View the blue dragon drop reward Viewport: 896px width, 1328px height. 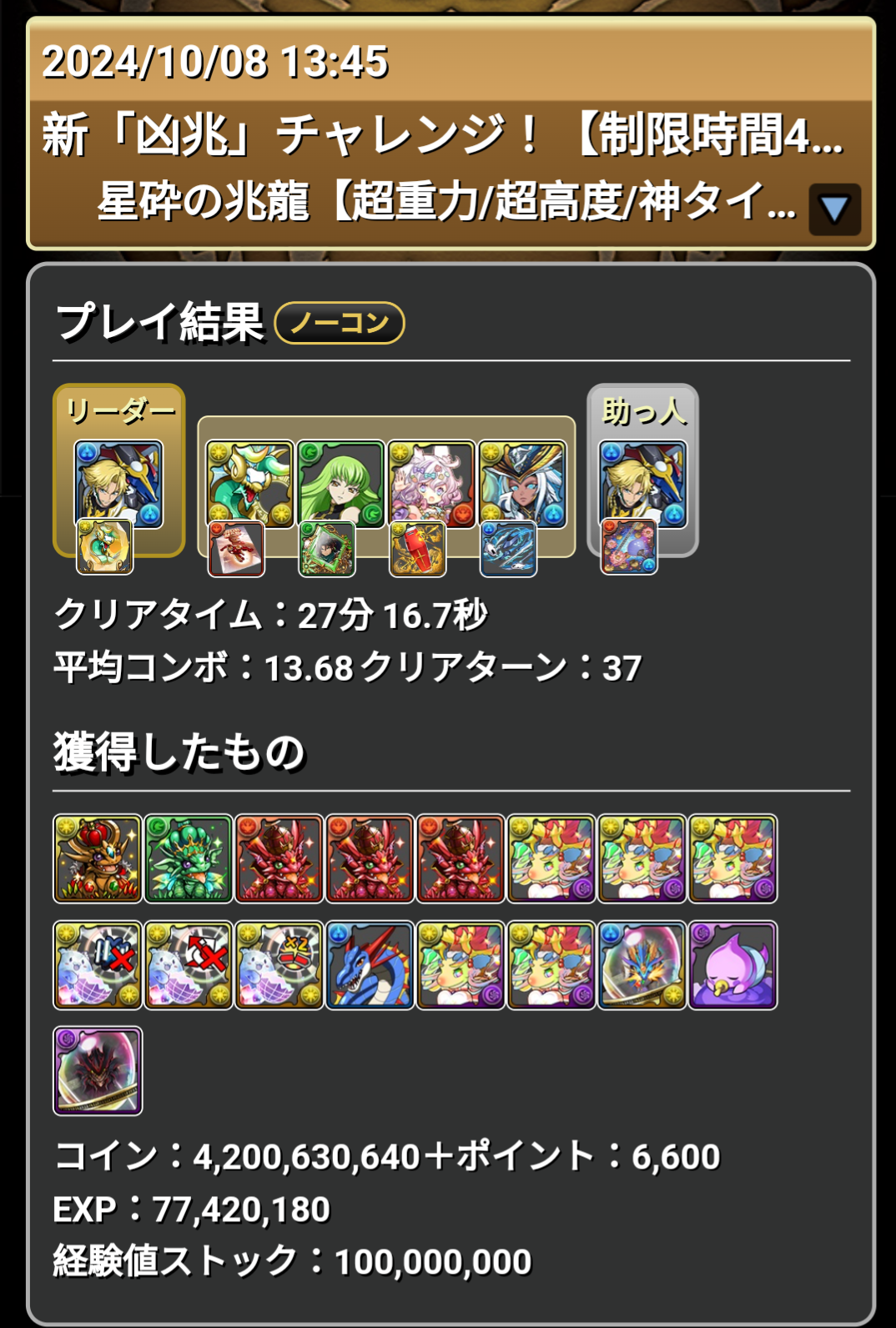coord(370,965)
